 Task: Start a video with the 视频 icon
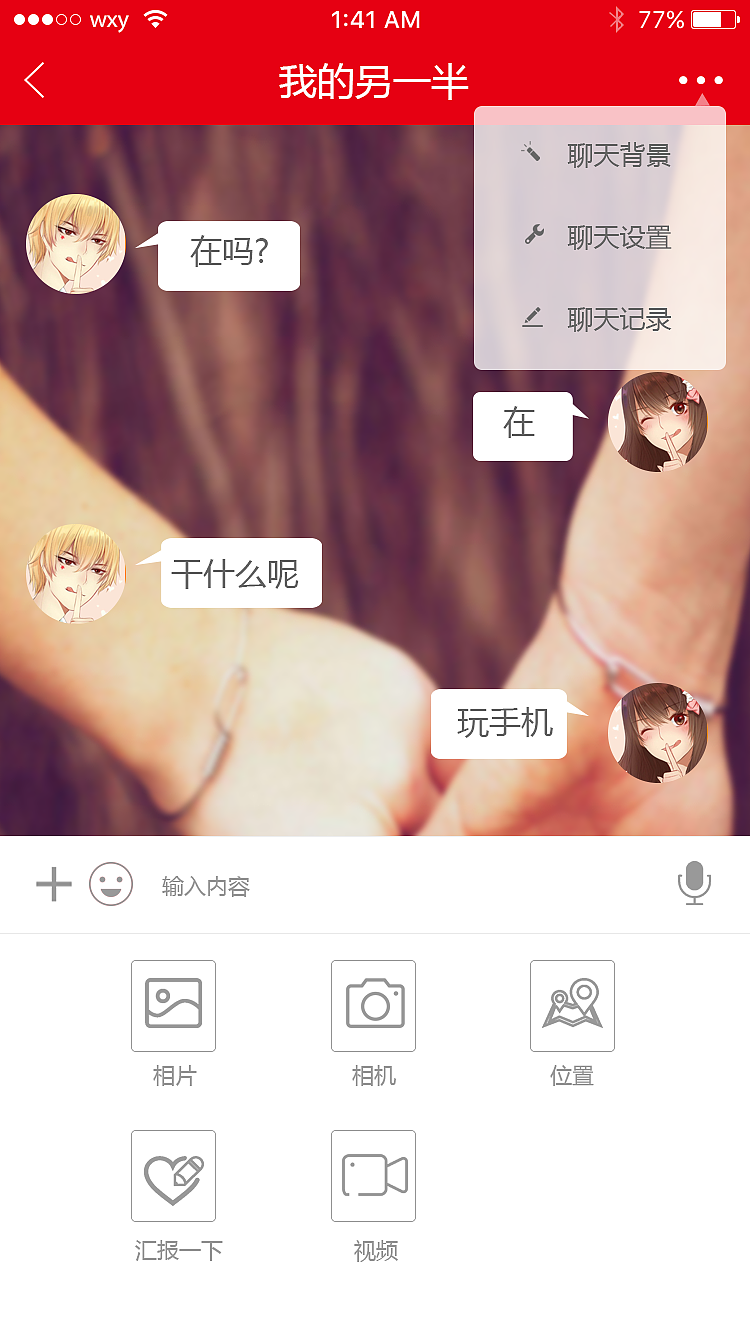(x=373, y=1176)
